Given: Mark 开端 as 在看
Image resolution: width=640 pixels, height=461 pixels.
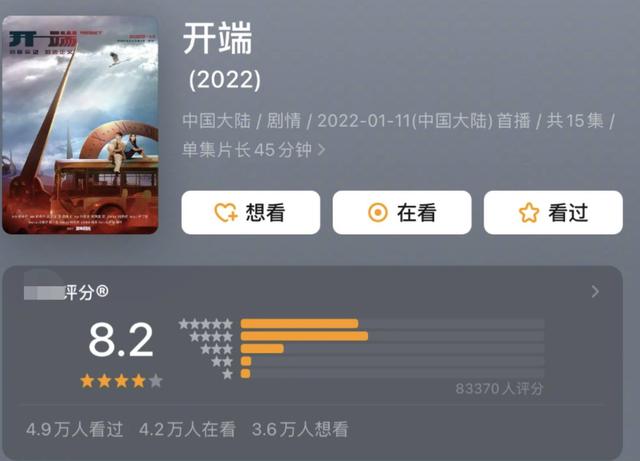Looking at the screenshot, I should click(x=401, y=212).
